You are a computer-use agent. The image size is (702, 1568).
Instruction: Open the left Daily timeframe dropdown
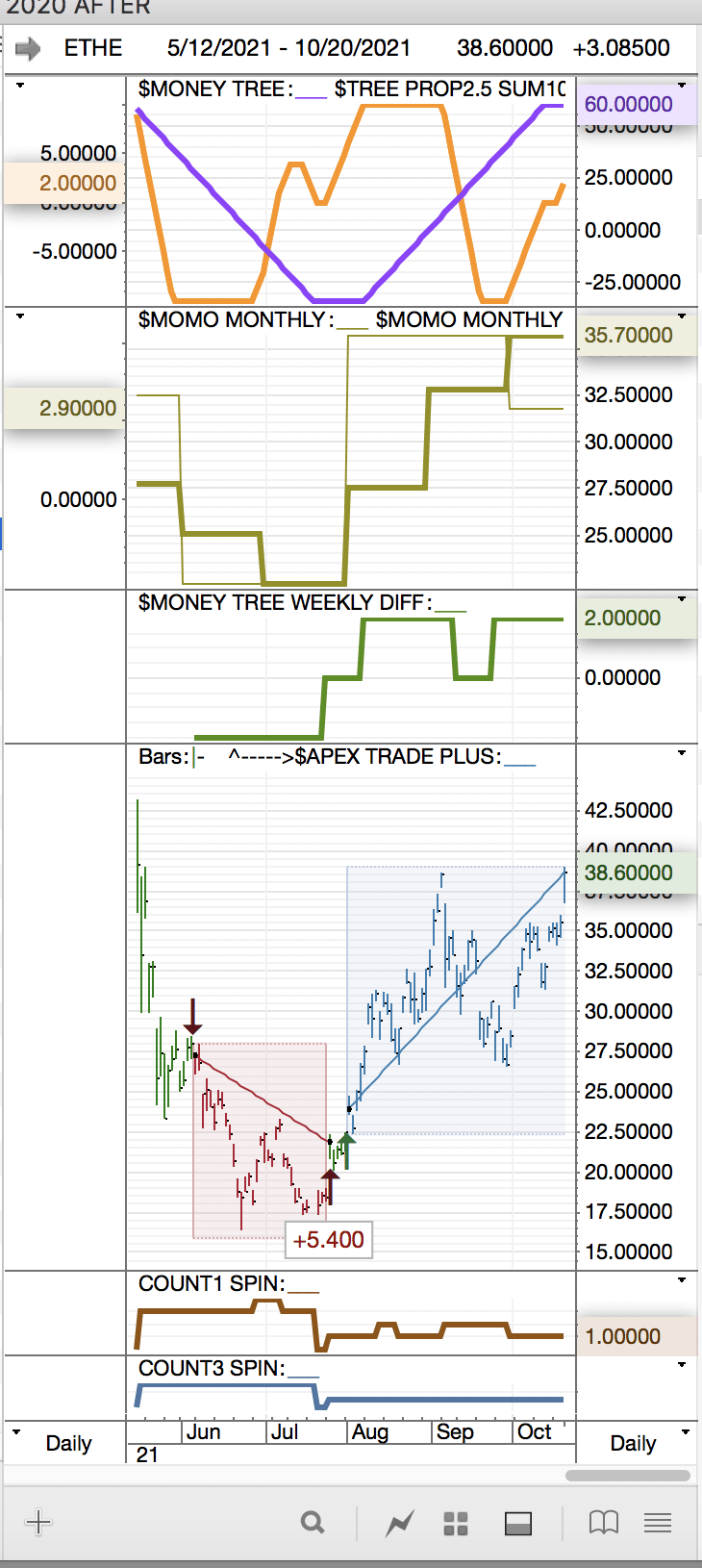pos(16,1432)
